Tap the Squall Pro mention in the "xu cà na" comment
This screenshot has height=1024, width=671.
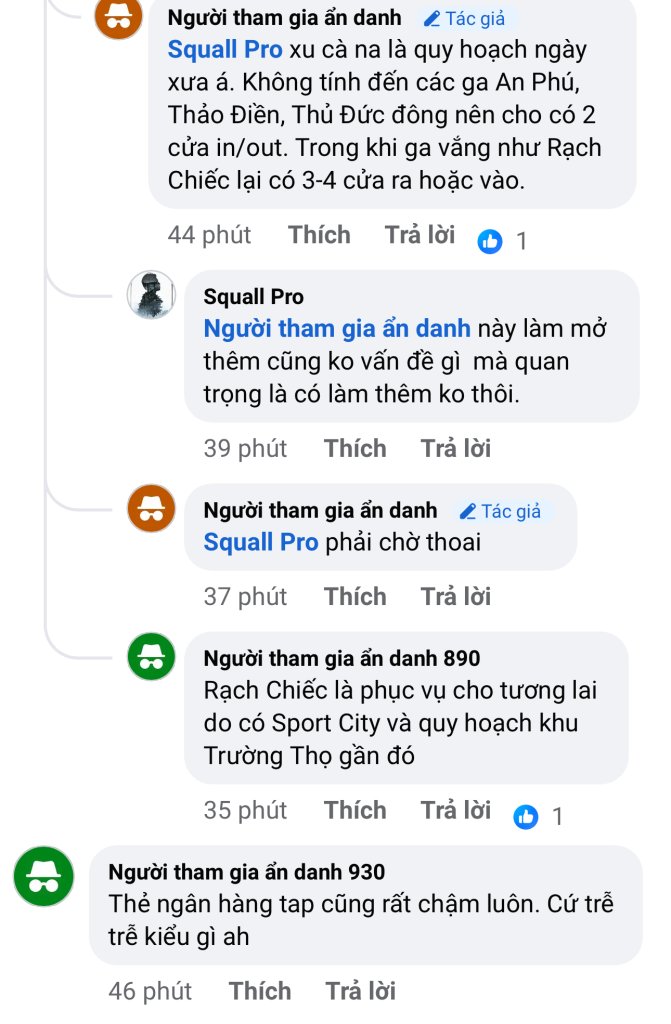225,49
